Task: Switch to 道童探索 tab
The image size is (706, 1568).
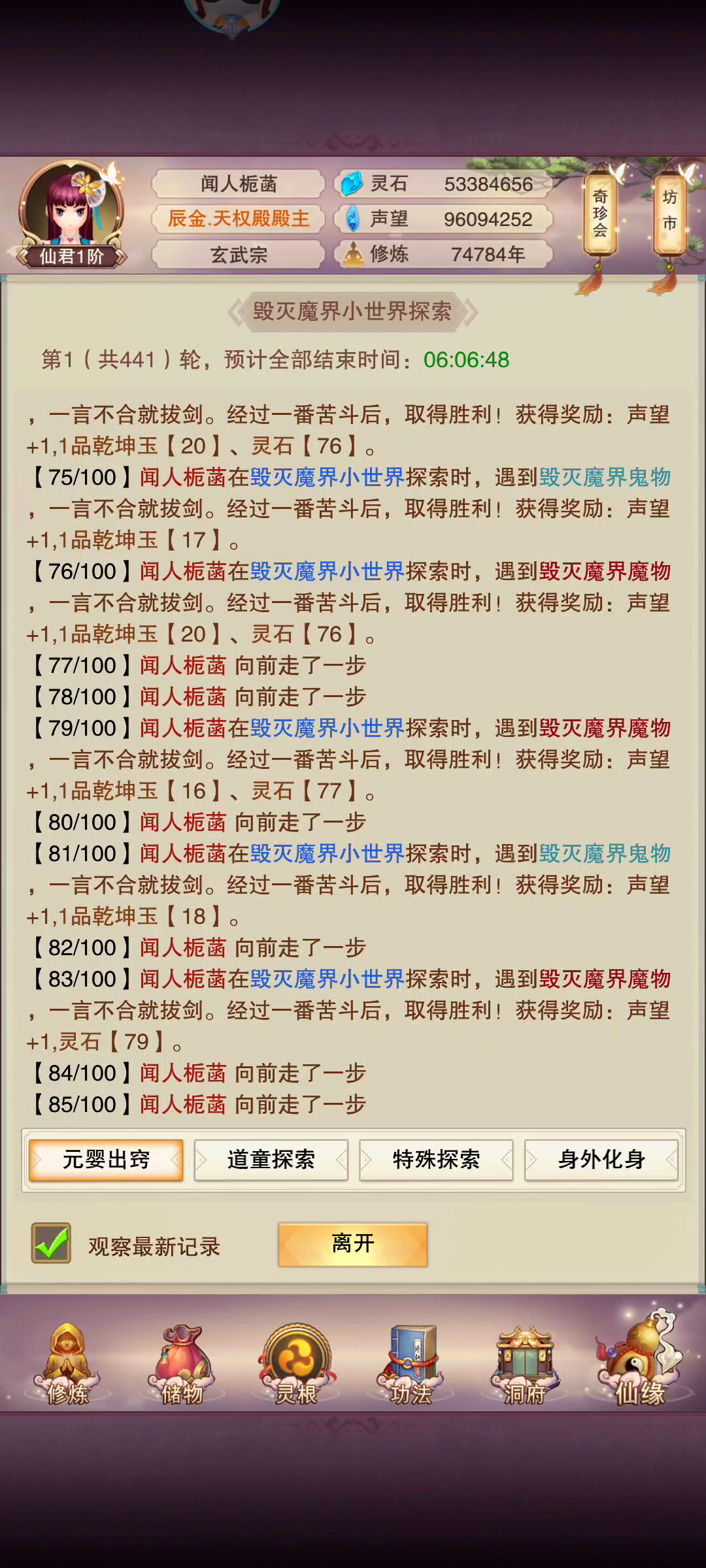Action: [271, 1160]
